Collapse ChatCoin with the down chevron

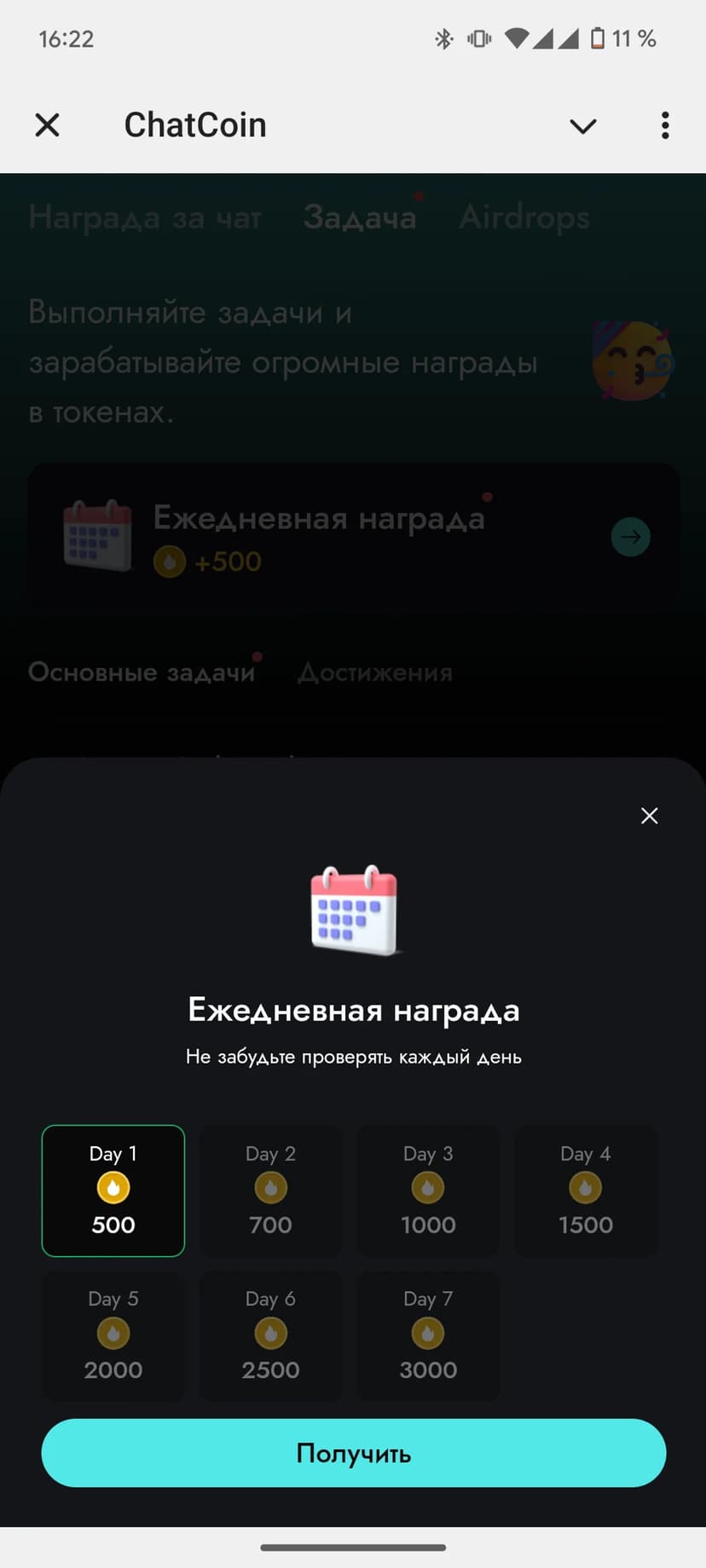pyautogui.click(x=582, y=126)
